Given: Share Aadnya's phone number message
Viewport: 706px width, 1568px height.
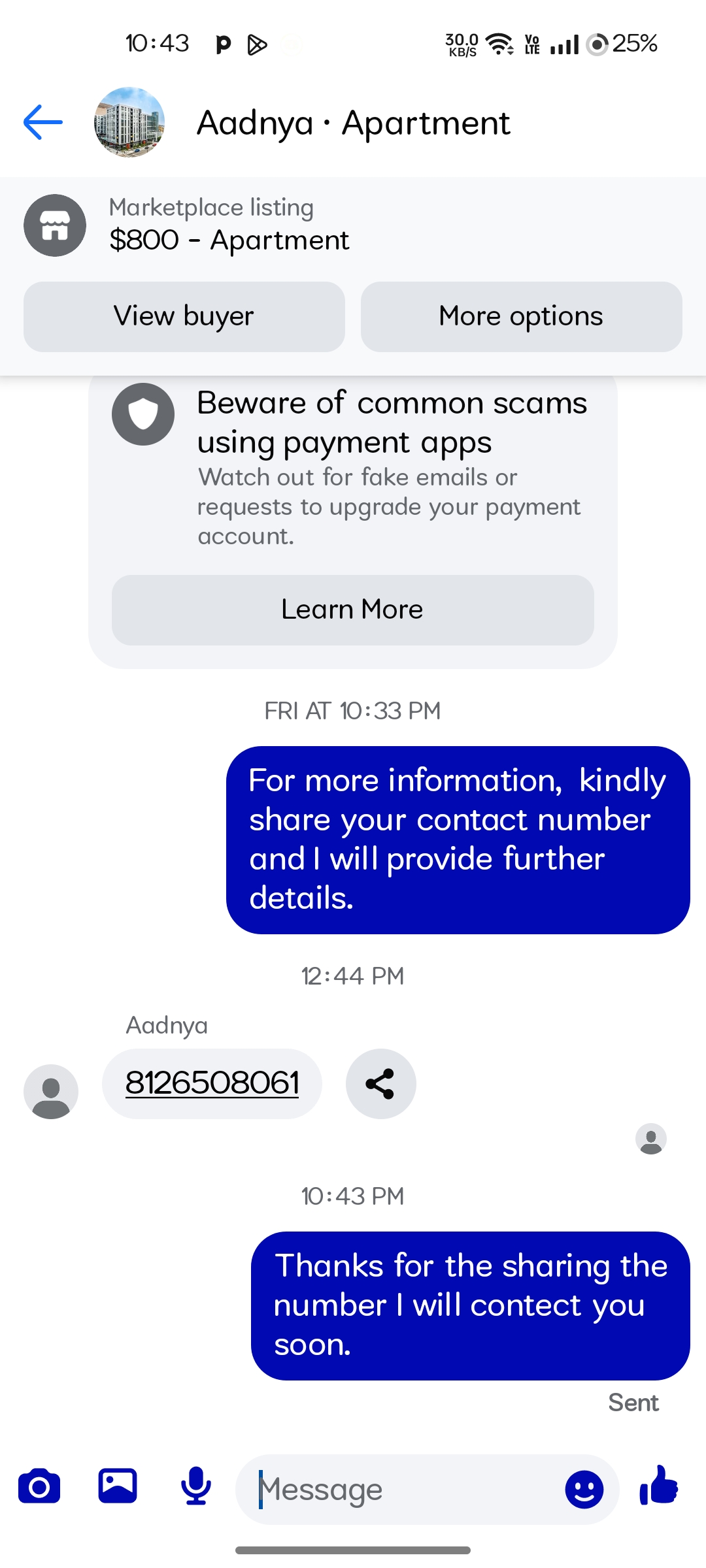Looking at the screenshot, I should [x=380, y=1083].
